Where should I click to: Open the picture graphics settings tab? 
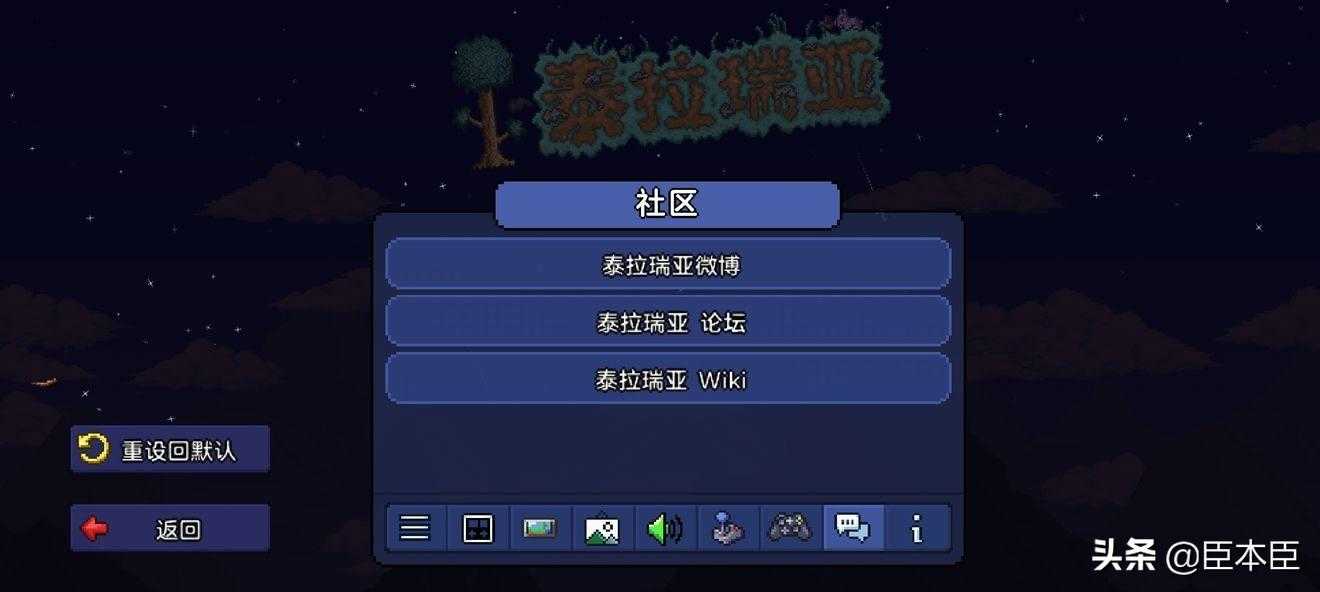click(602, 528)
